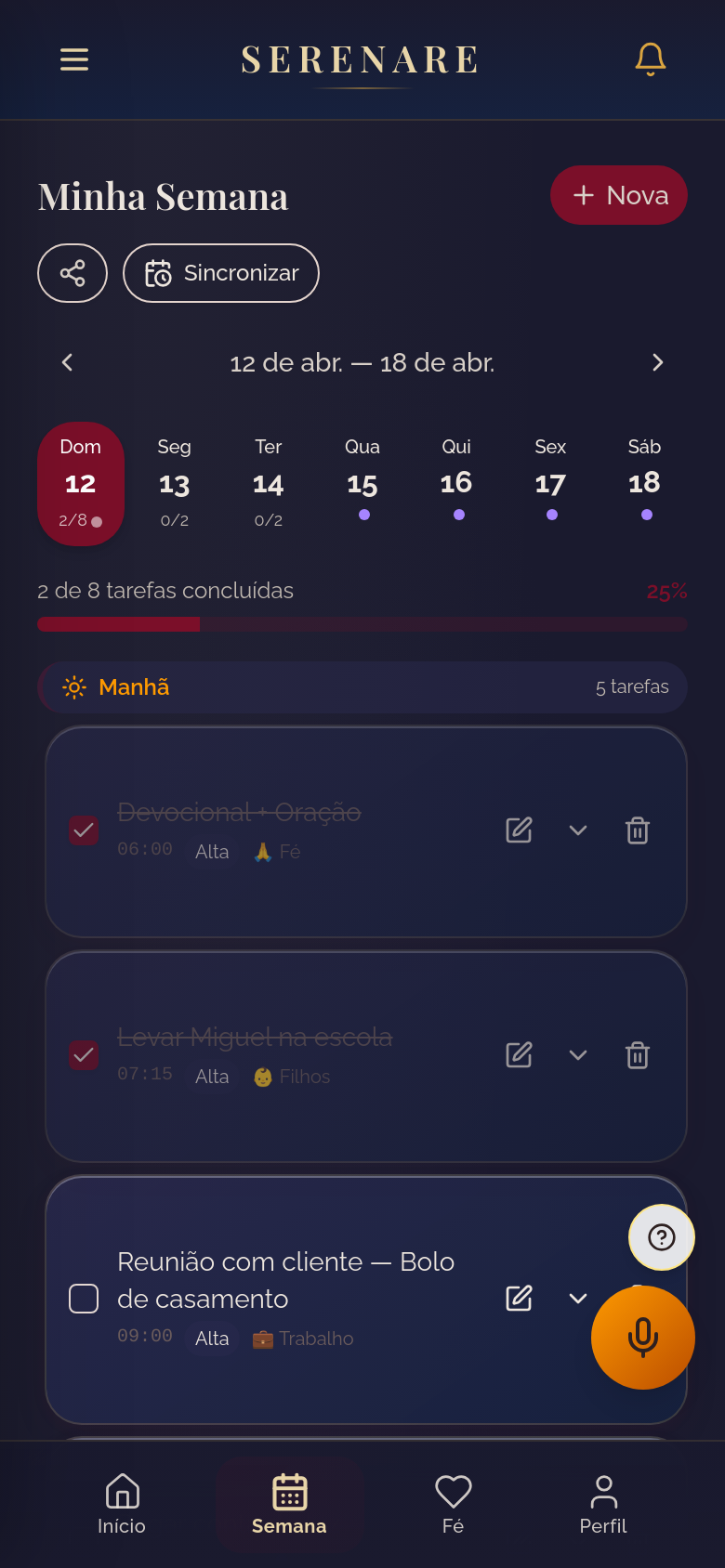Delete the Levar Miguel na escola task
The width and height of the screenshot is (725, 1568).
tap(638, 1055)
